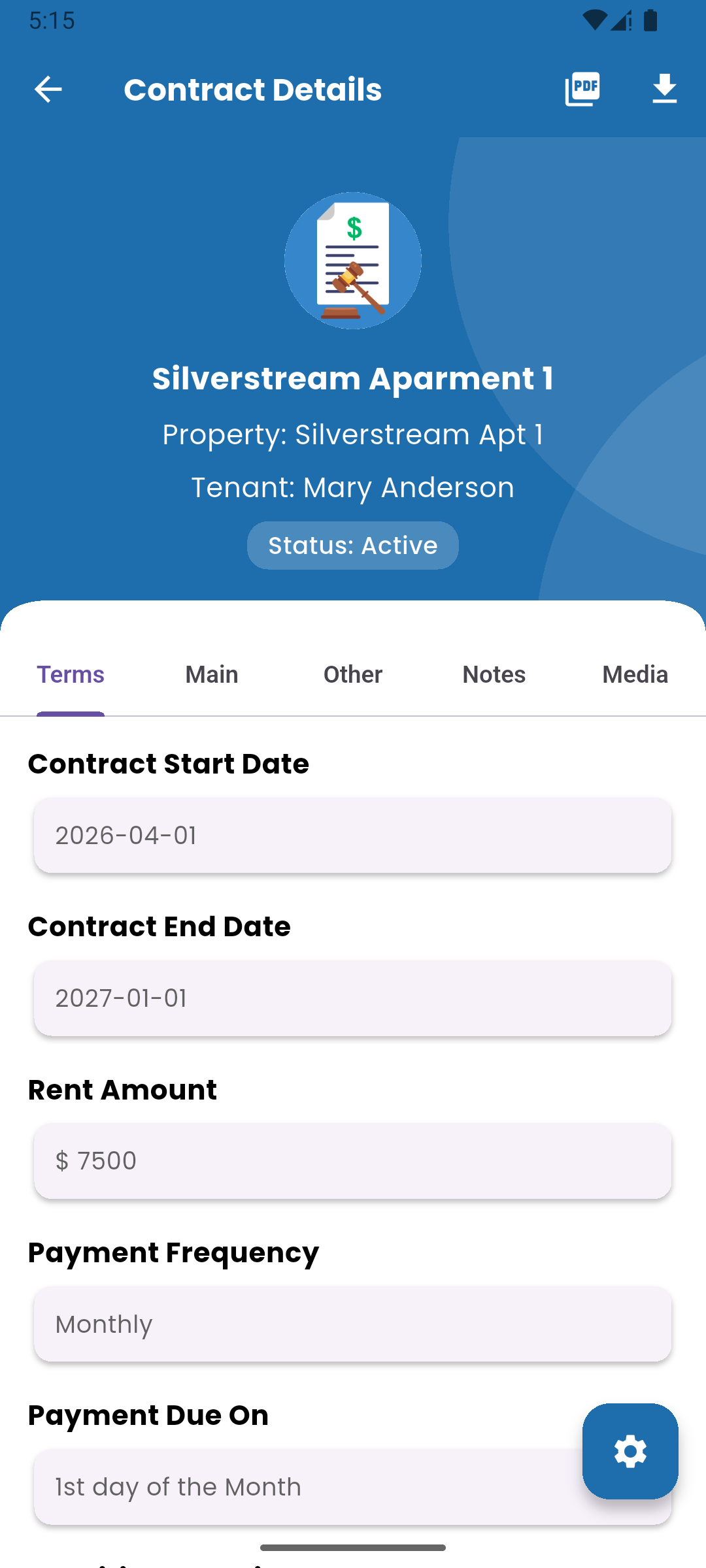Check the battery indicator

651,20
